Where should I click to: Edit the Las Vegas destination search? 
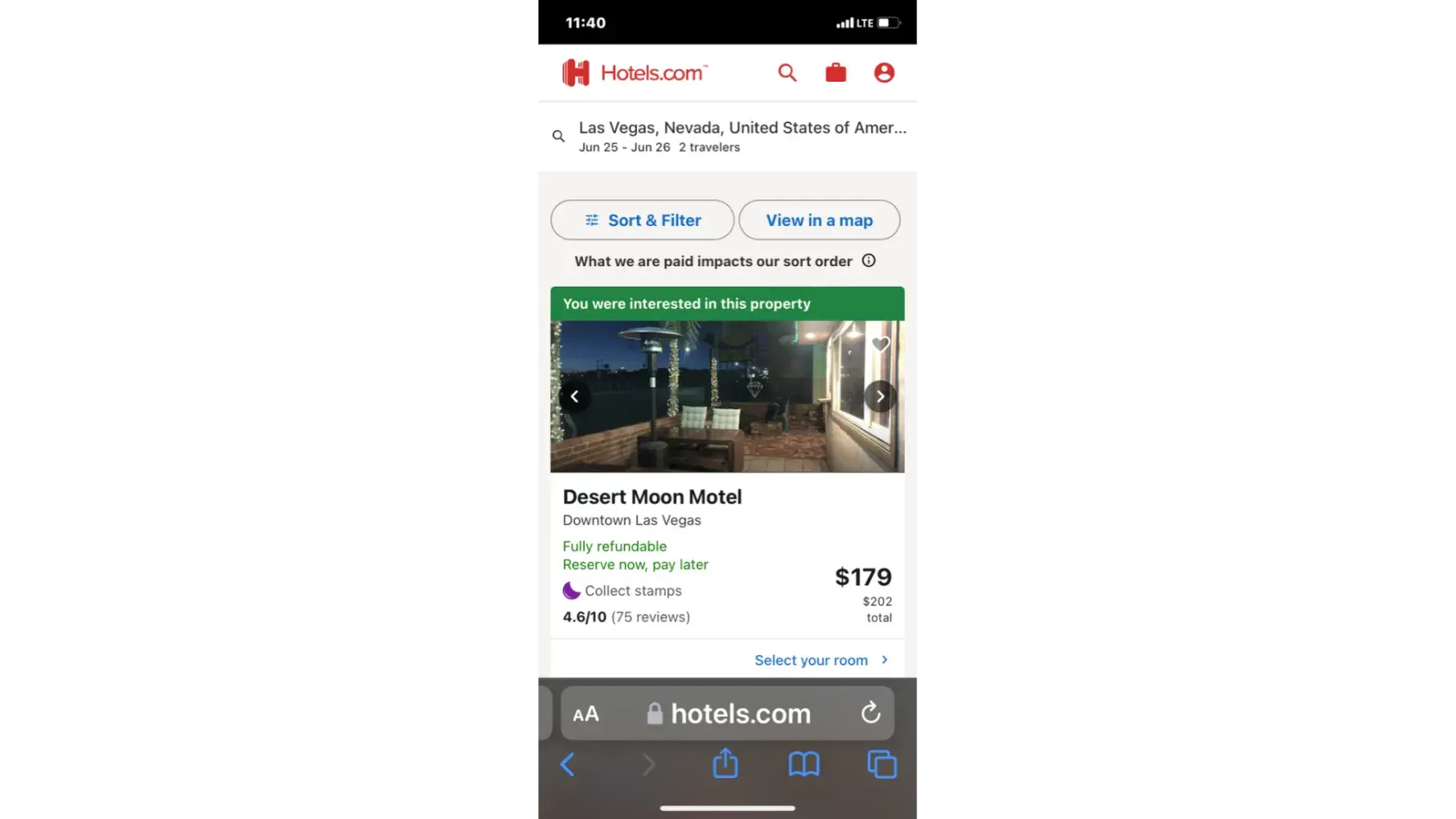[x=741, y=136]
